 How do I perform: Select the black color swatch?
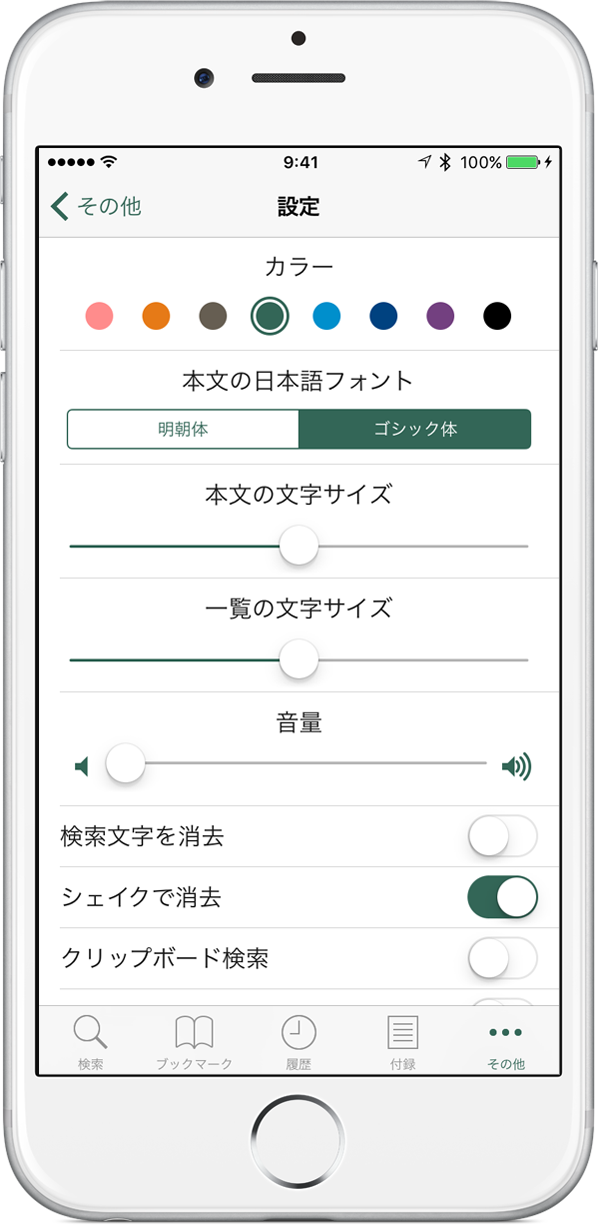click(x=497, y=317)
